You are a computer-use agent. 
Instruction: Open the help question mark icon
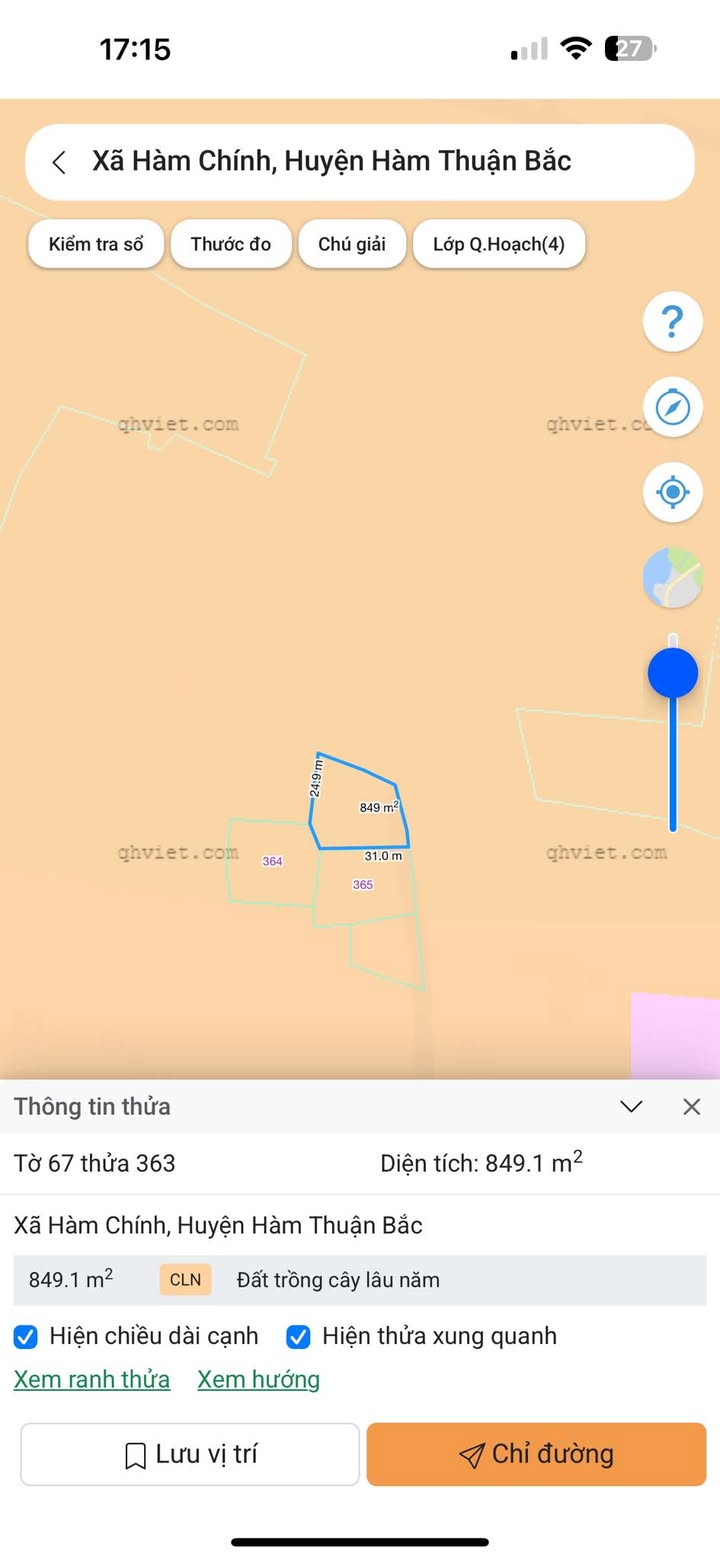[x=673, y=322]
